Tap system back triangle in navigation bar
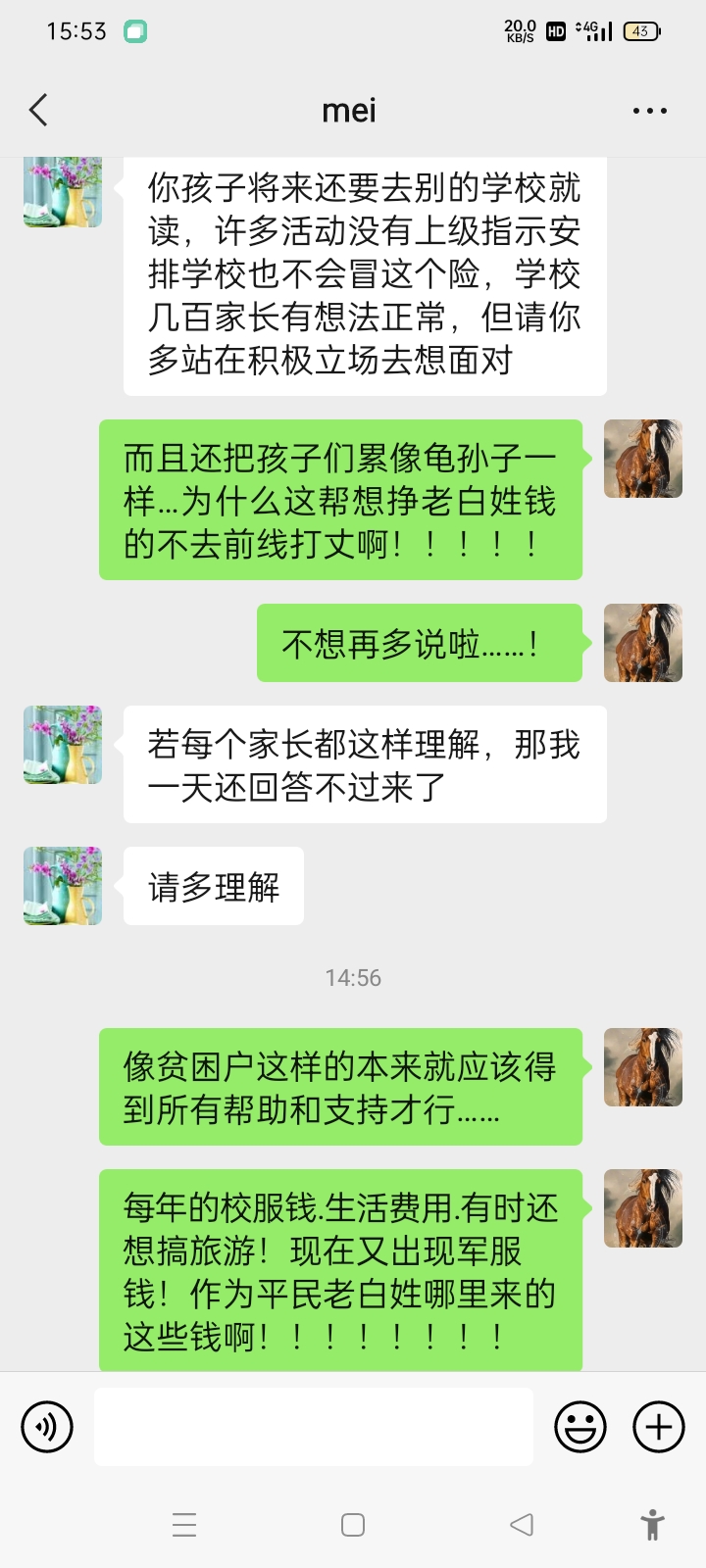 click(x=522, y=1525)
